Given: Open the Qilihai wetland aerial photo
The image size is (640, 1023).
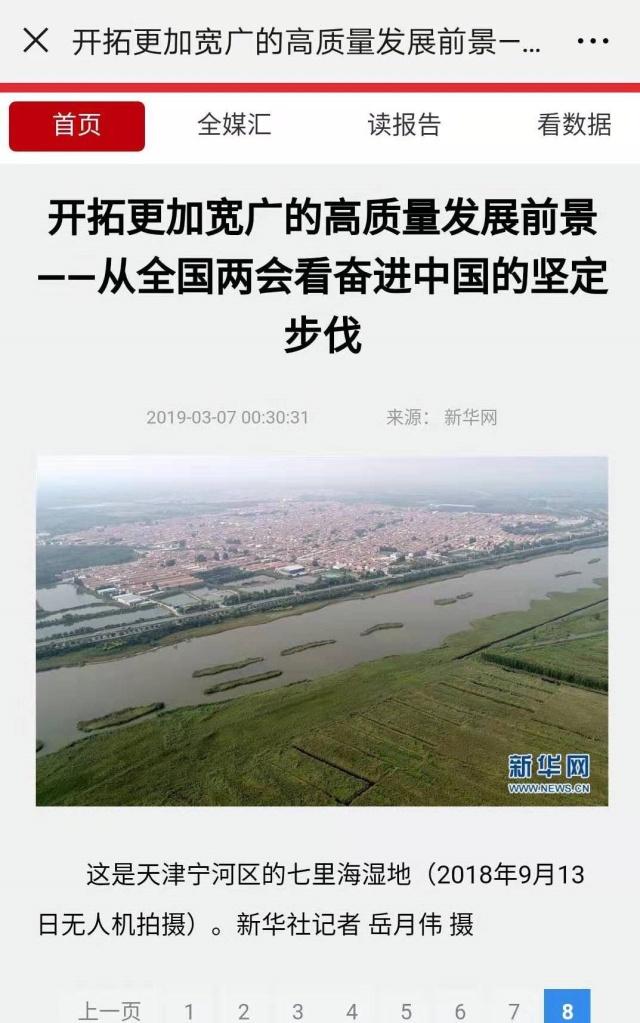Looking at the screenshot, I should pos(321,631).
